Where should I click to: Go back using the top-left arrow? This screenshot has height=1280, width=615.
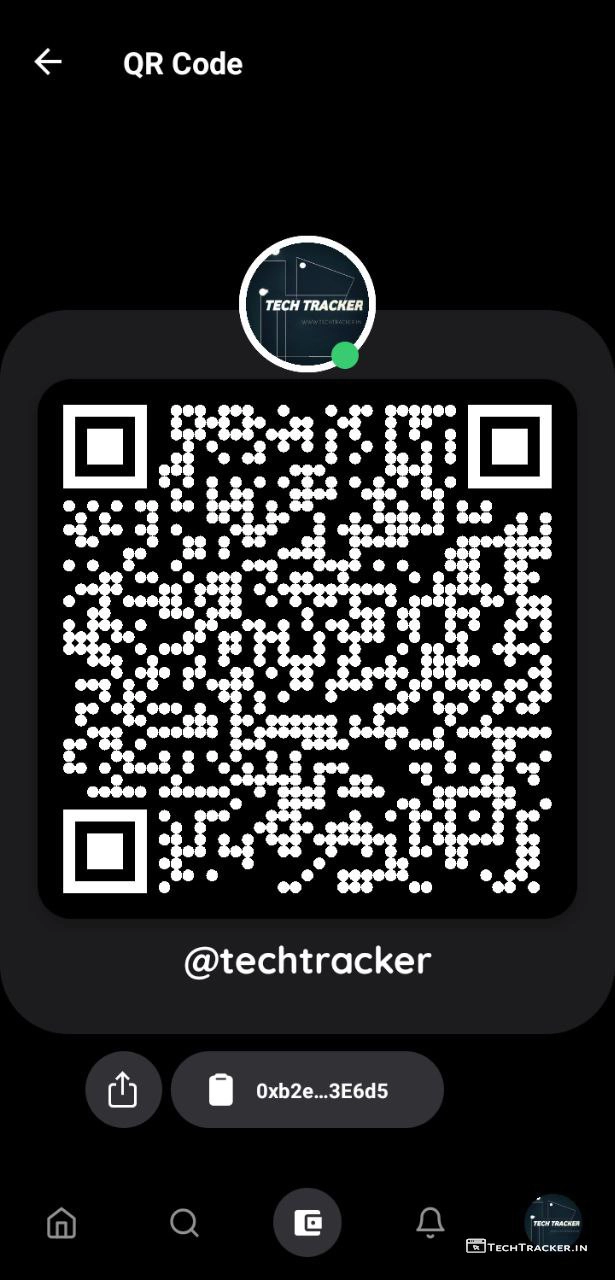[x=48, y=62]
